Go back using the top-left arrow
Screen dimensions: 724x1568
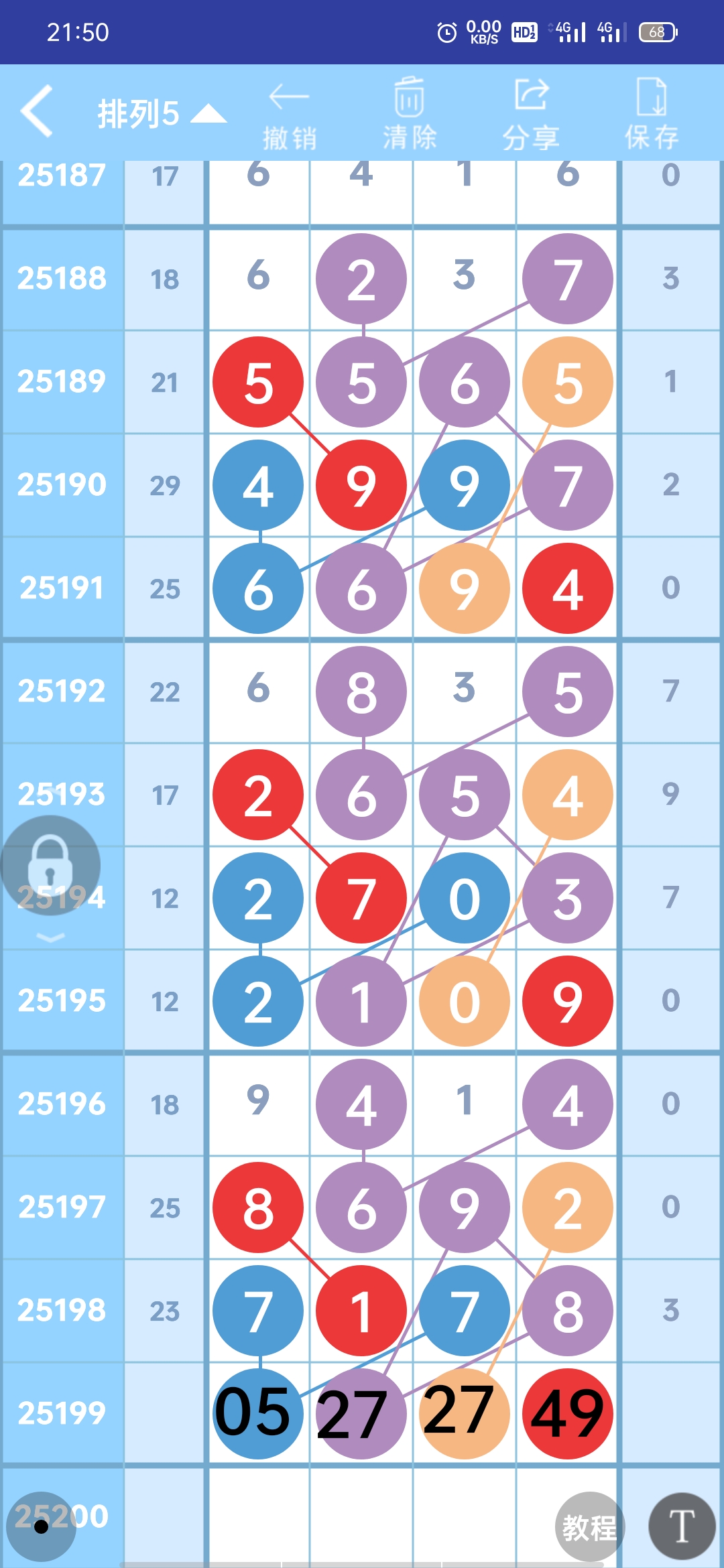(x=37, y=112)
